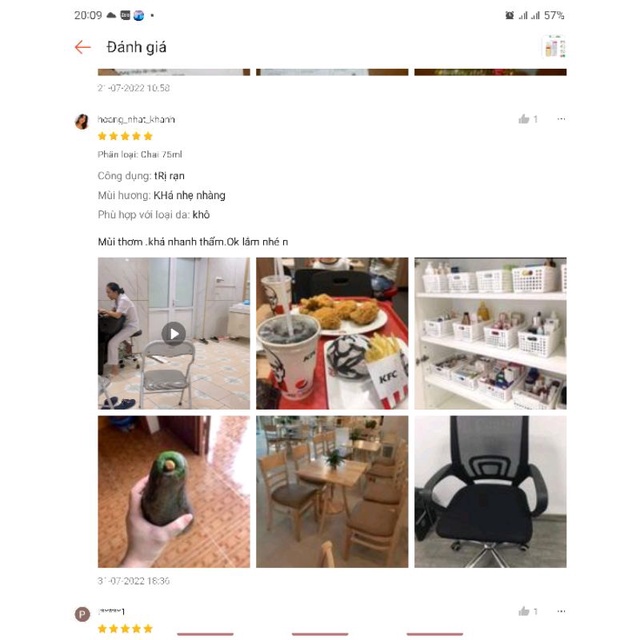View the wooden tables and chairs photo
Viewport: 640px width, 640px height.
coord(332,491)
